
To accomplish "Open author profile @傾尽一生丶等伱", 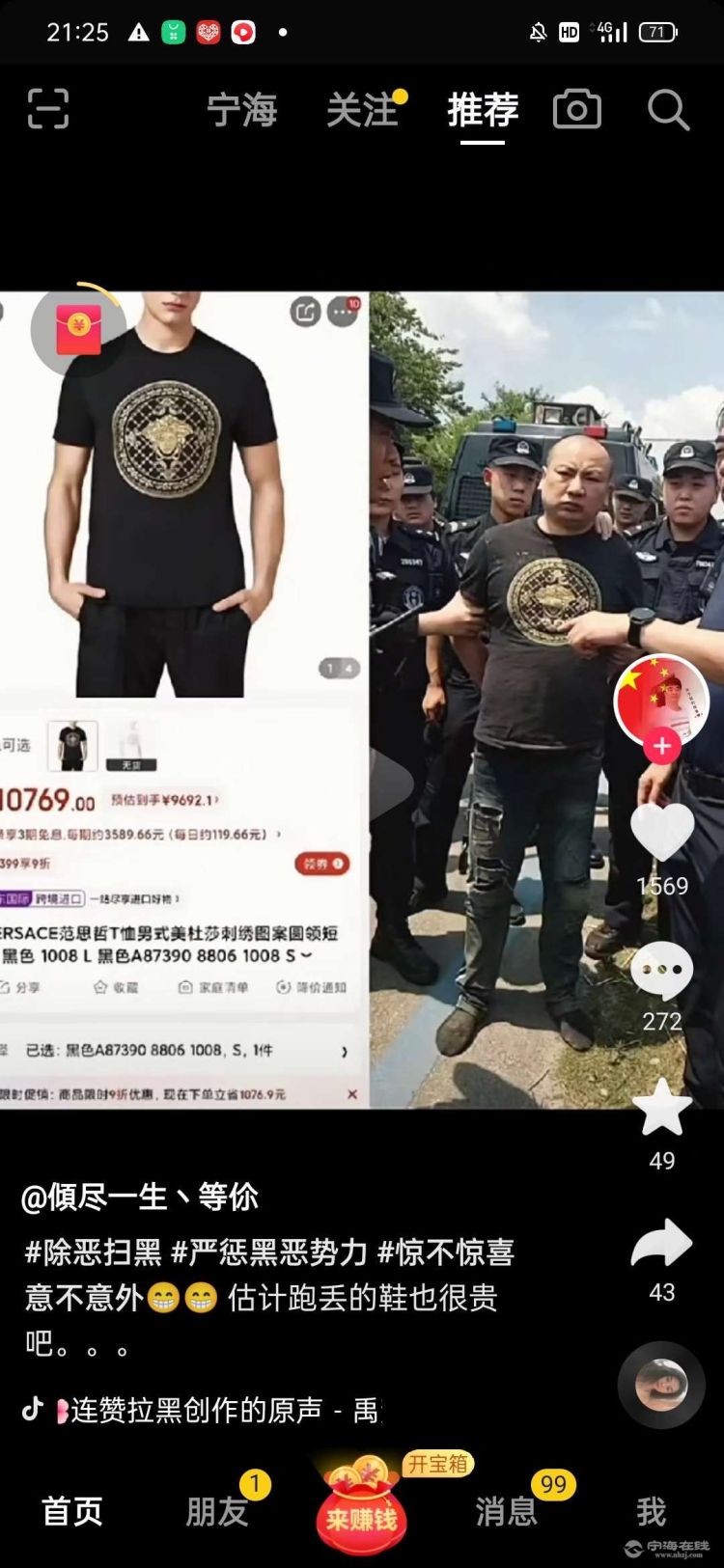I will coord(140,1197).
